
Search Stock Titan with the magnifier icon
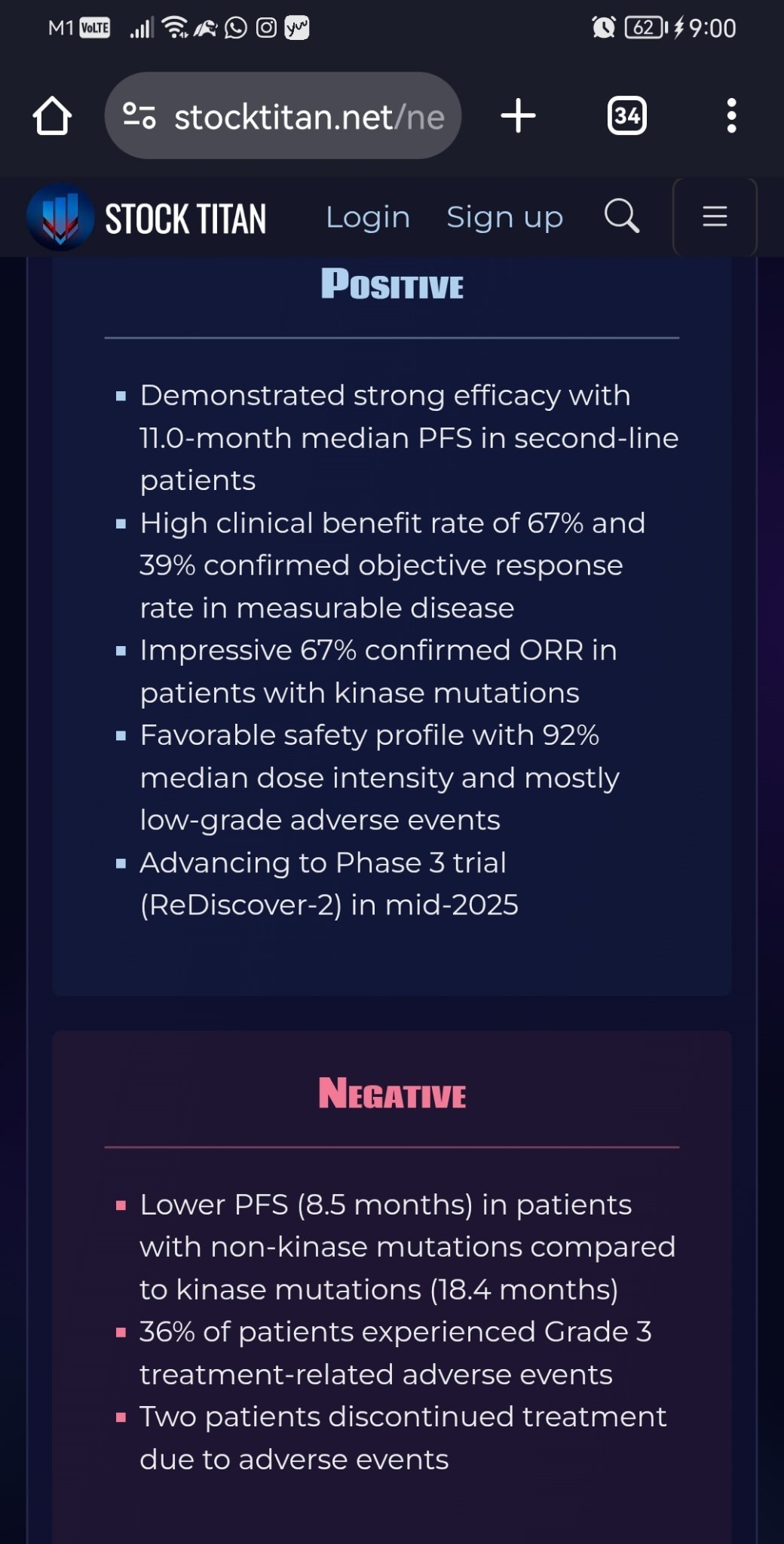622,216
